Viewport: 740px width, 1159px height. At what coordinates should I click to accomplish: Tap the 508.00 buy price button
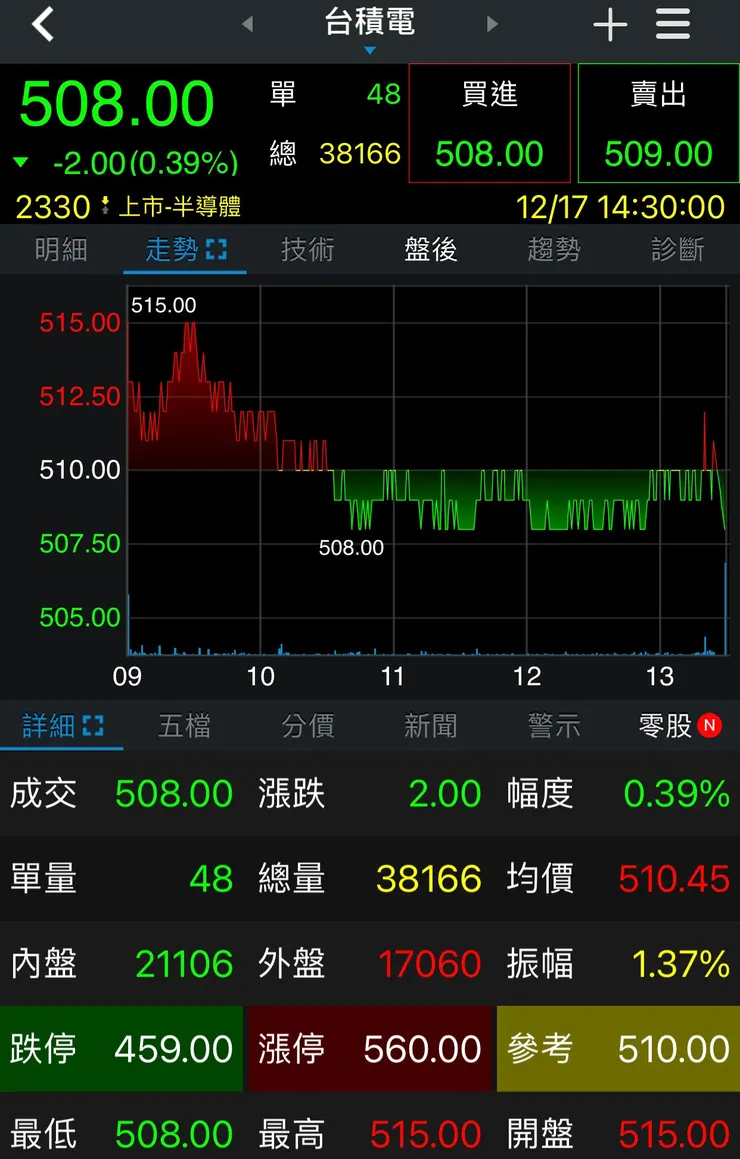point(490,153)
